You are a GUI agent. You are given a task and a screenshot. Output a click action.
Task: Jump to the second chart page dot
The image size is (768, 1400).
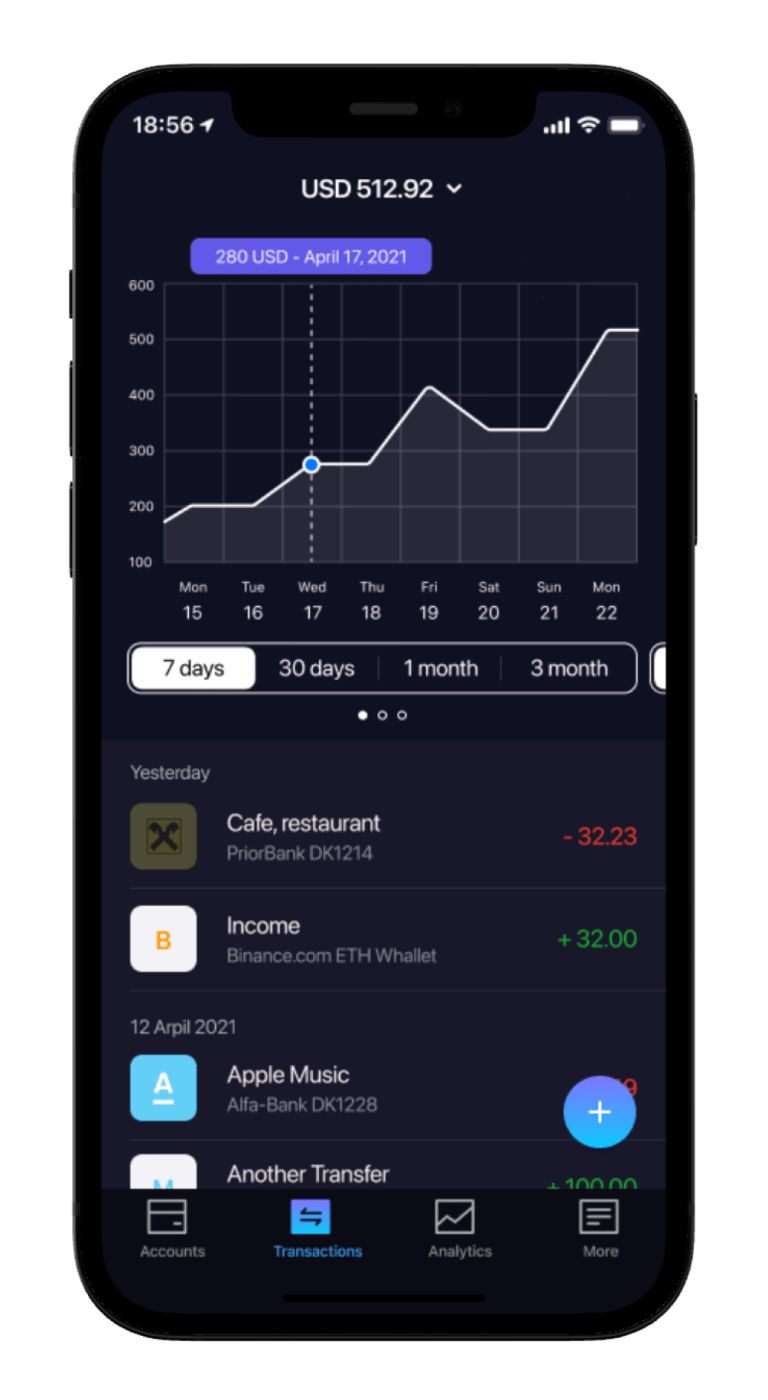coord(382,715)
